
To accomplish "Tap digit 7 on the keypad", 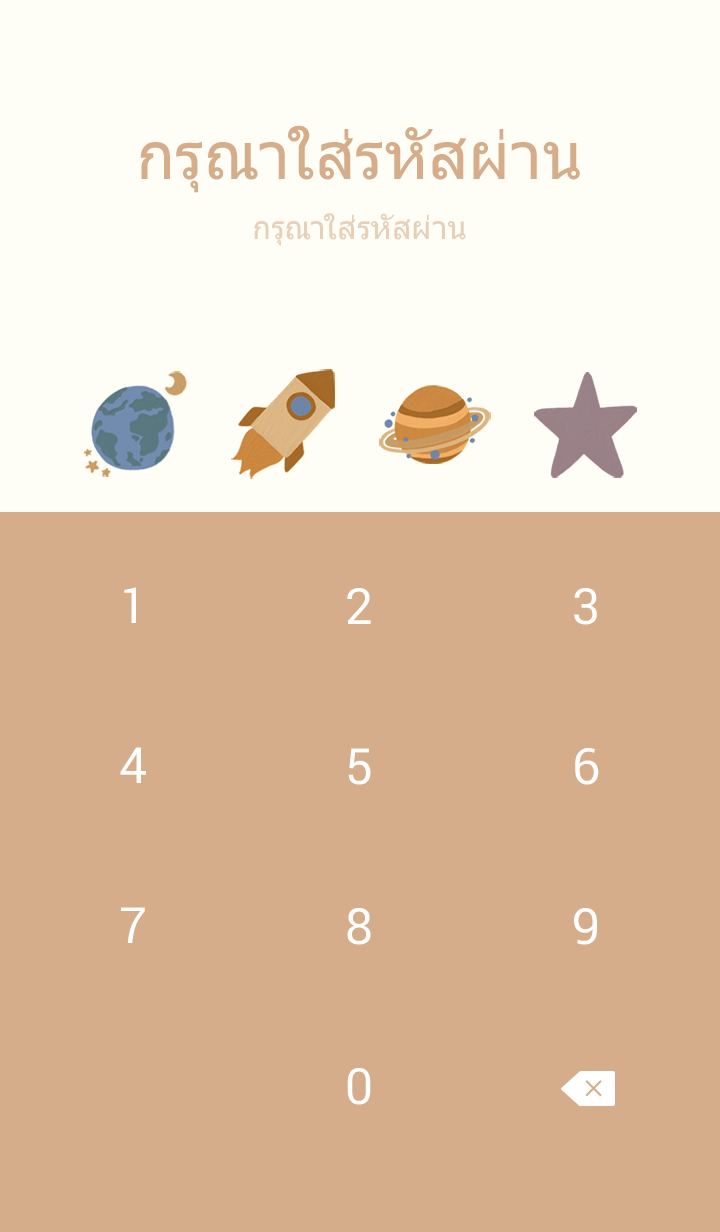I will [132, 927].
